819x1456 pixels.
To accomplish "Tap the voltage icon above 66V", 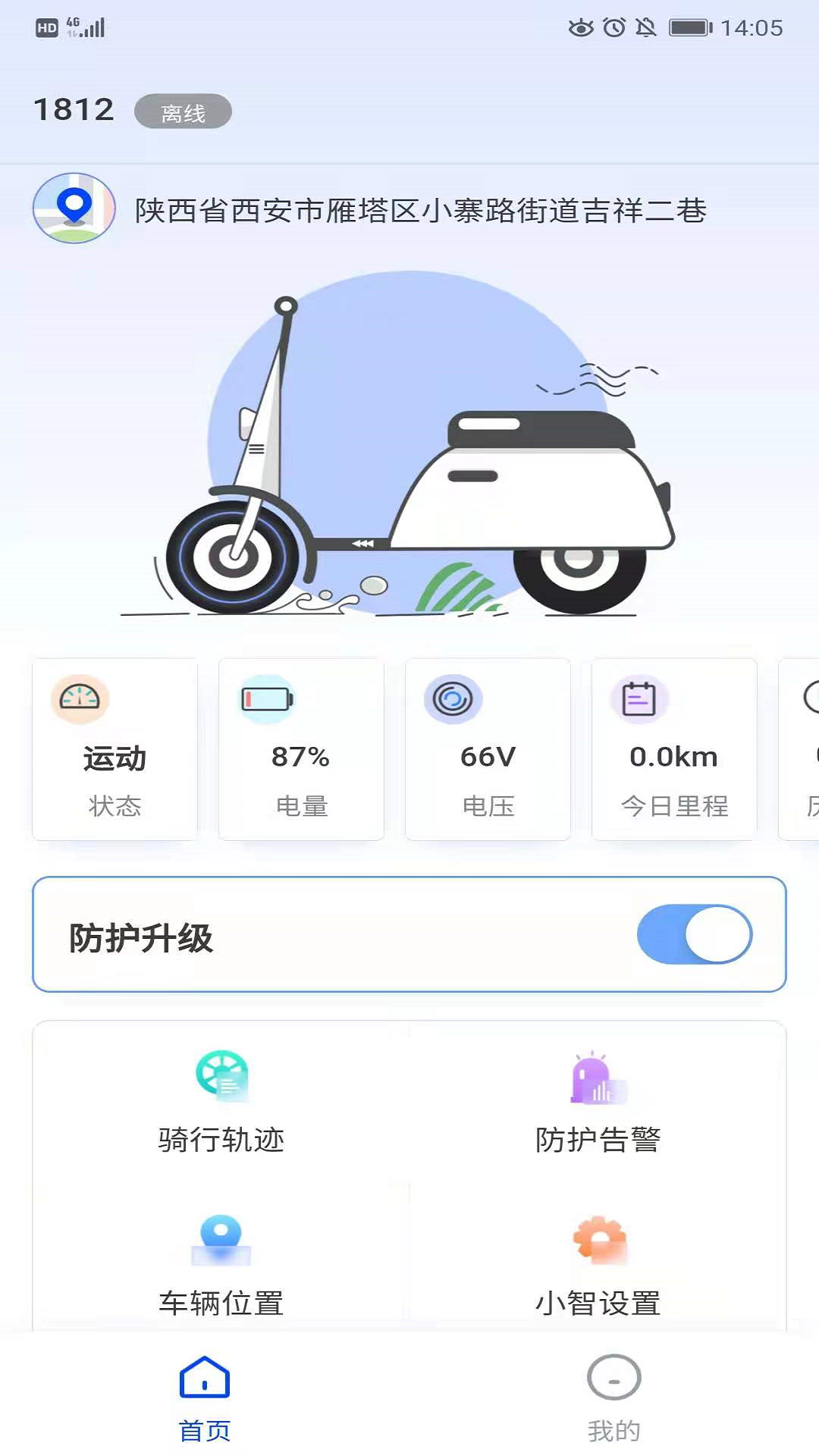I will click(453, 700).
